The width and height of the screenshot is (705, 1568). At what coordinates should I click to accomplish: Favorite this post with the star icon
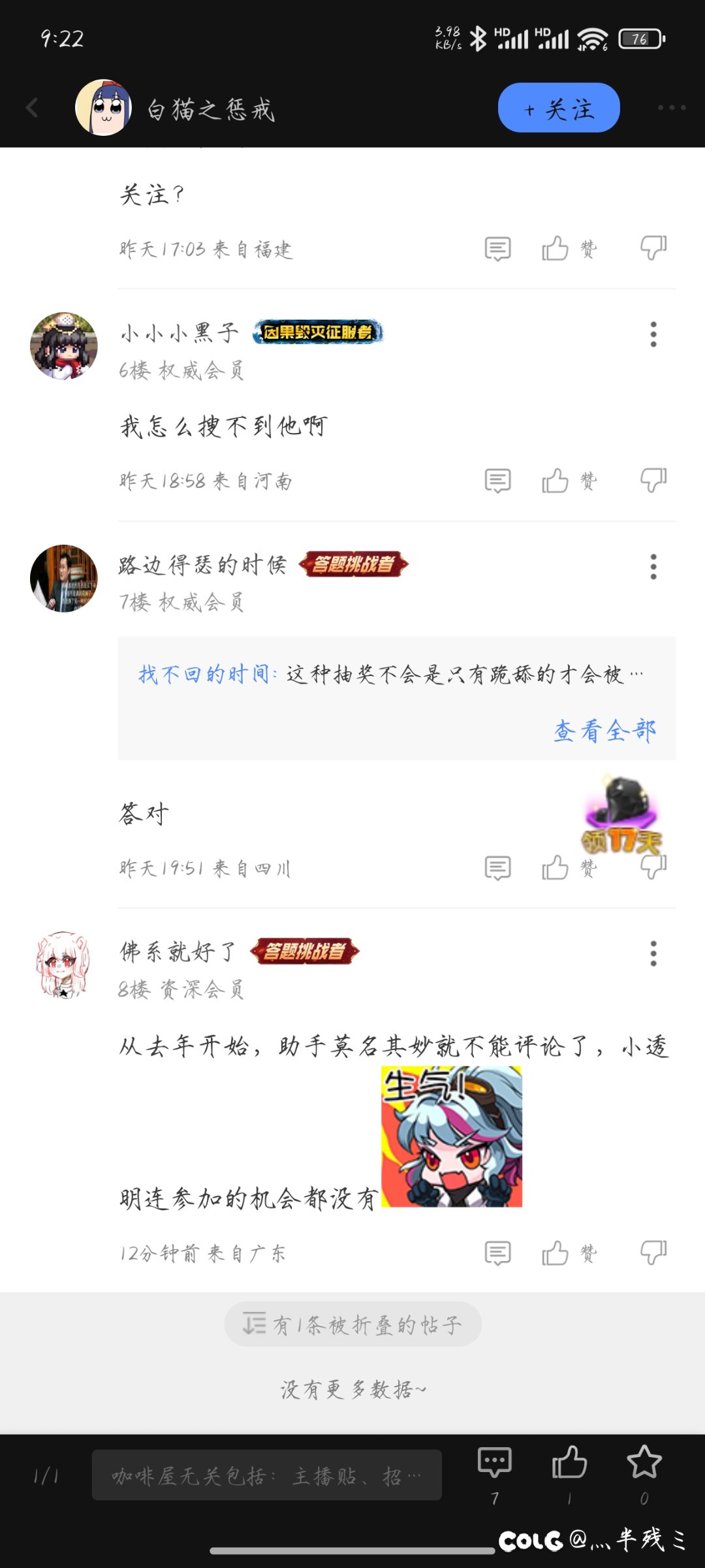[644, 1463]
